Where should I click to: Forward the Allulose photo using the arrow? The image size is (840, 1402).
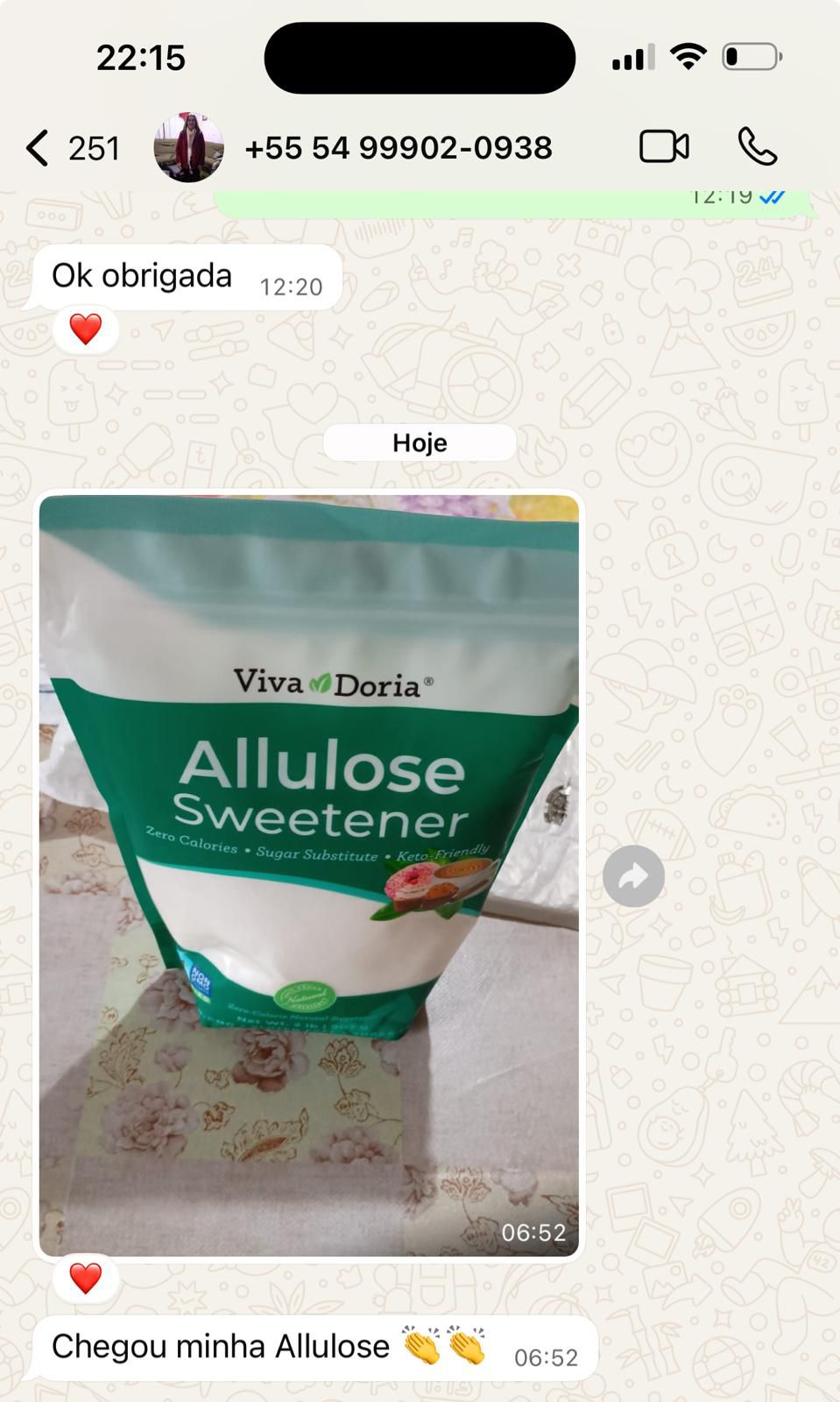tap(633, 876)
